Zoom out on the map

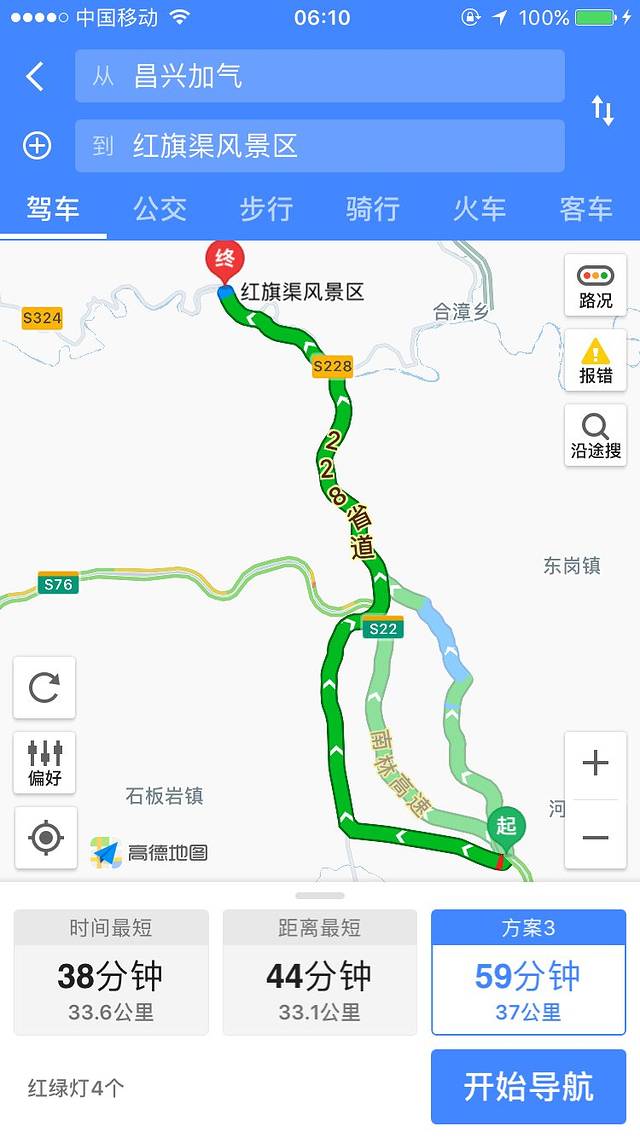coord(595,836)
